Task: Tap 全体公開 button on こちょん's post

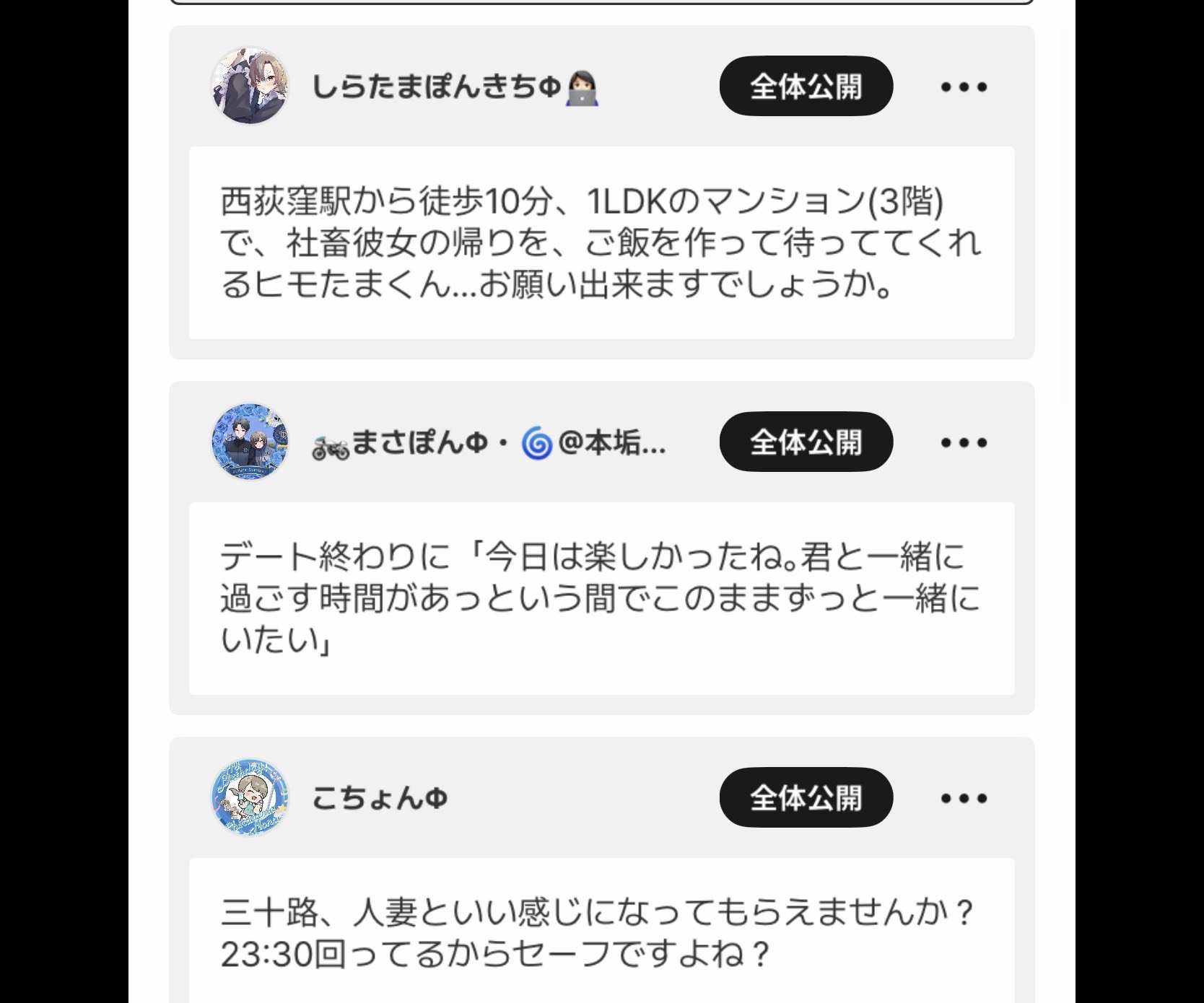Action: 806,798
